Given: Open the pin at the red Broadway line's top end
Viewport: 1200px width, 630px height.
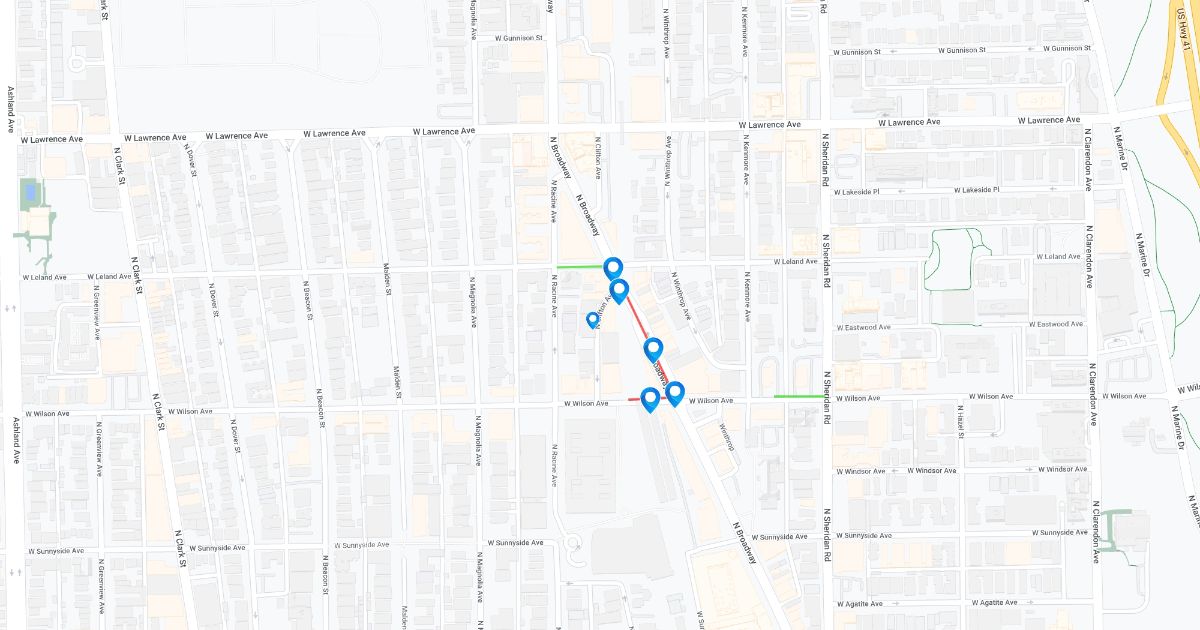Looking at the screenshot, I should (x=619, y=291).
